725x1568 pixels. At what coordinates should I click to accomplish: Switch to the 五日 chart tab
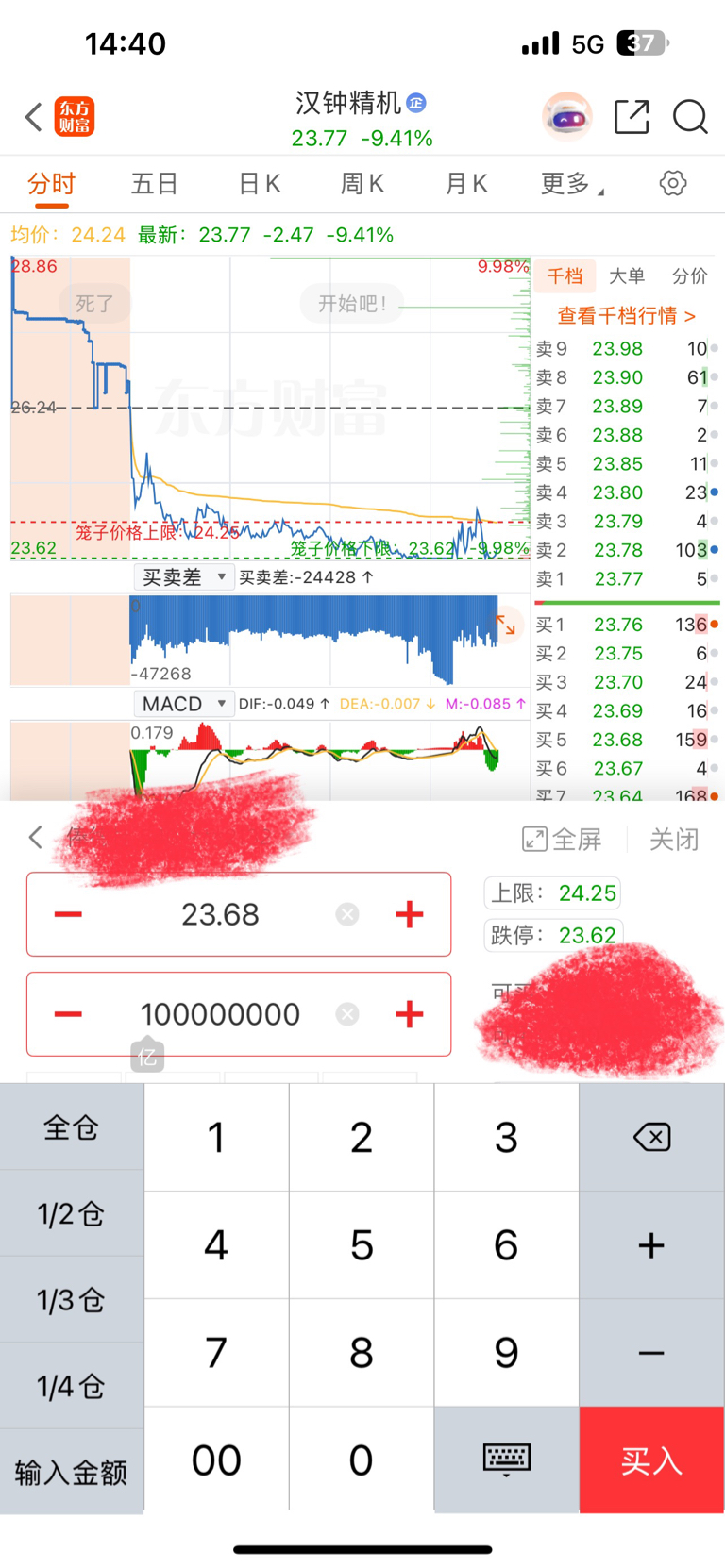click(155, 183)
